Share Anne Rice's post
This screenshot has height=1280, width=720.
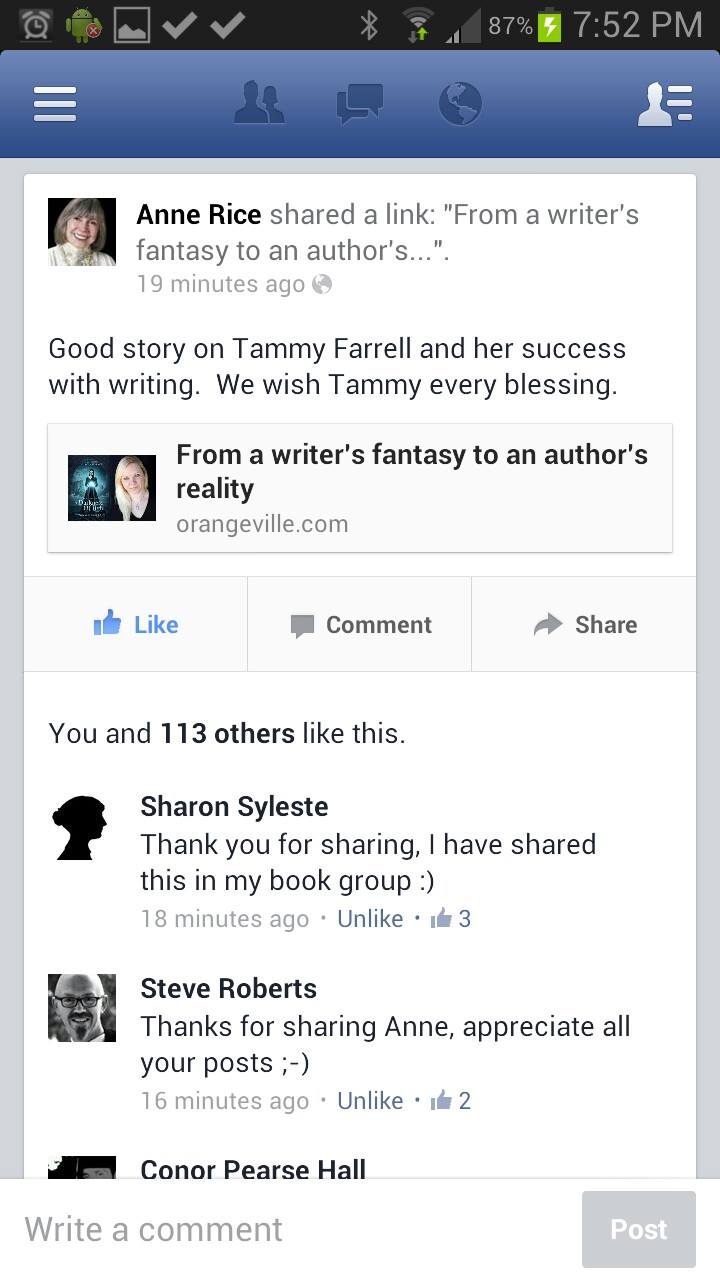click(x=585, y=624)
